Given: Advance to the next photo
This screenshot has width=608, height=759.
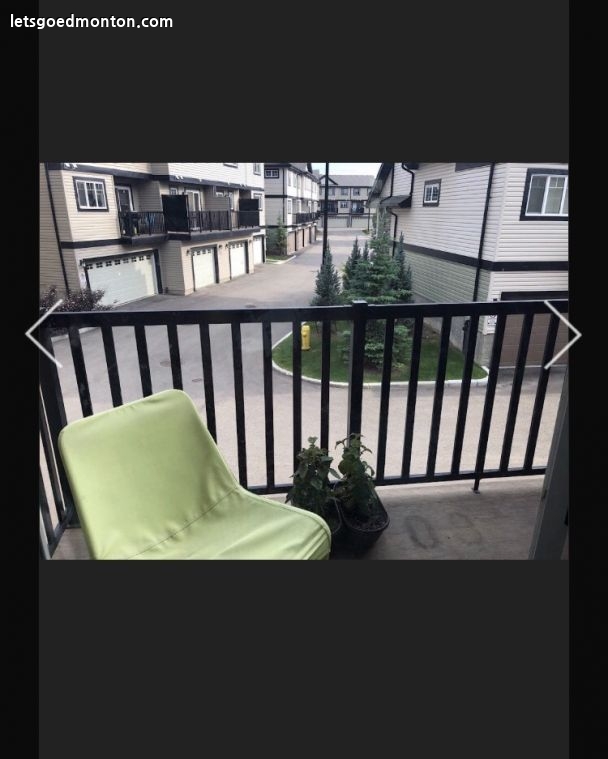Looking at the screenshot, I should click(x=563, y=334).
